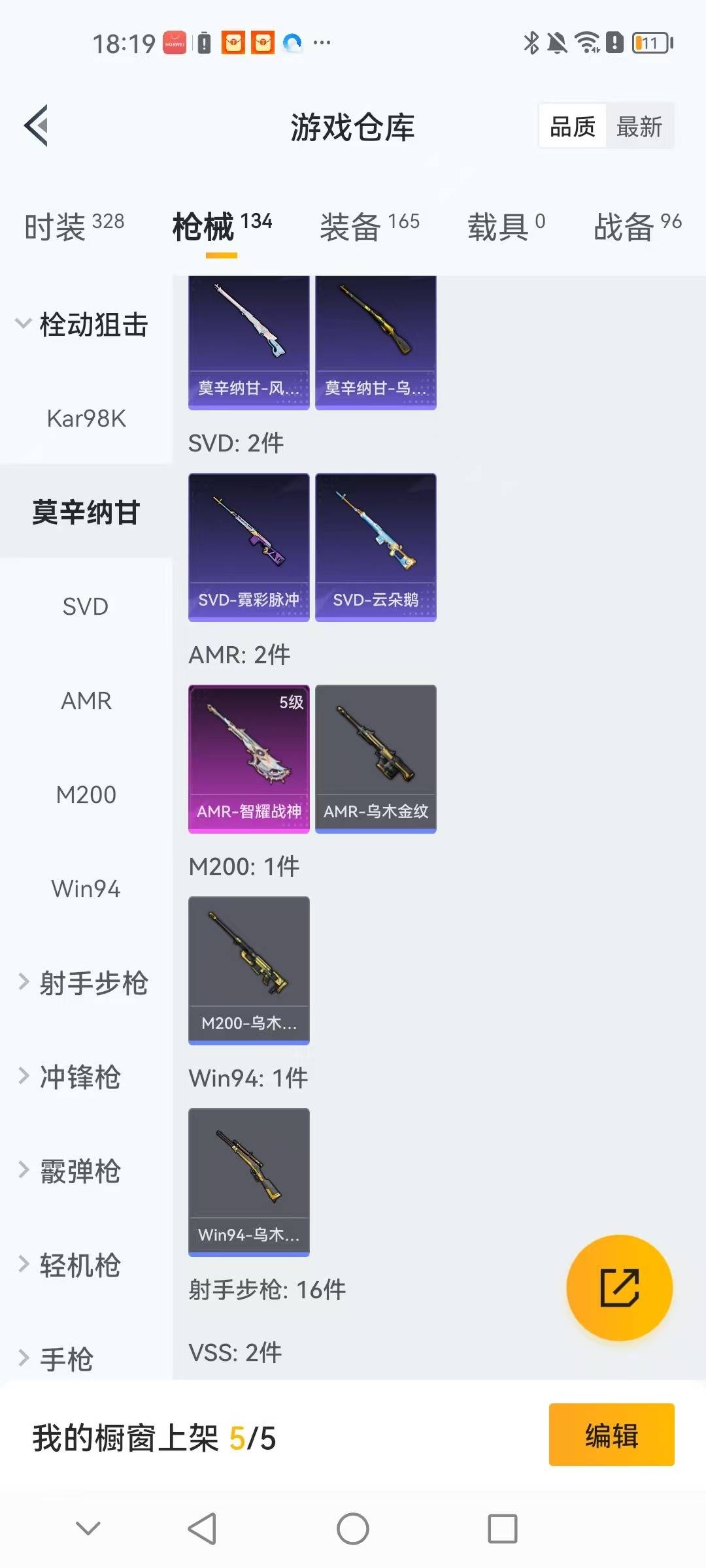Select the Win94-乌木 skin thumbnail
Image resolution: width=706 pixels, height=1568 pixels.
click(249, 1181)
